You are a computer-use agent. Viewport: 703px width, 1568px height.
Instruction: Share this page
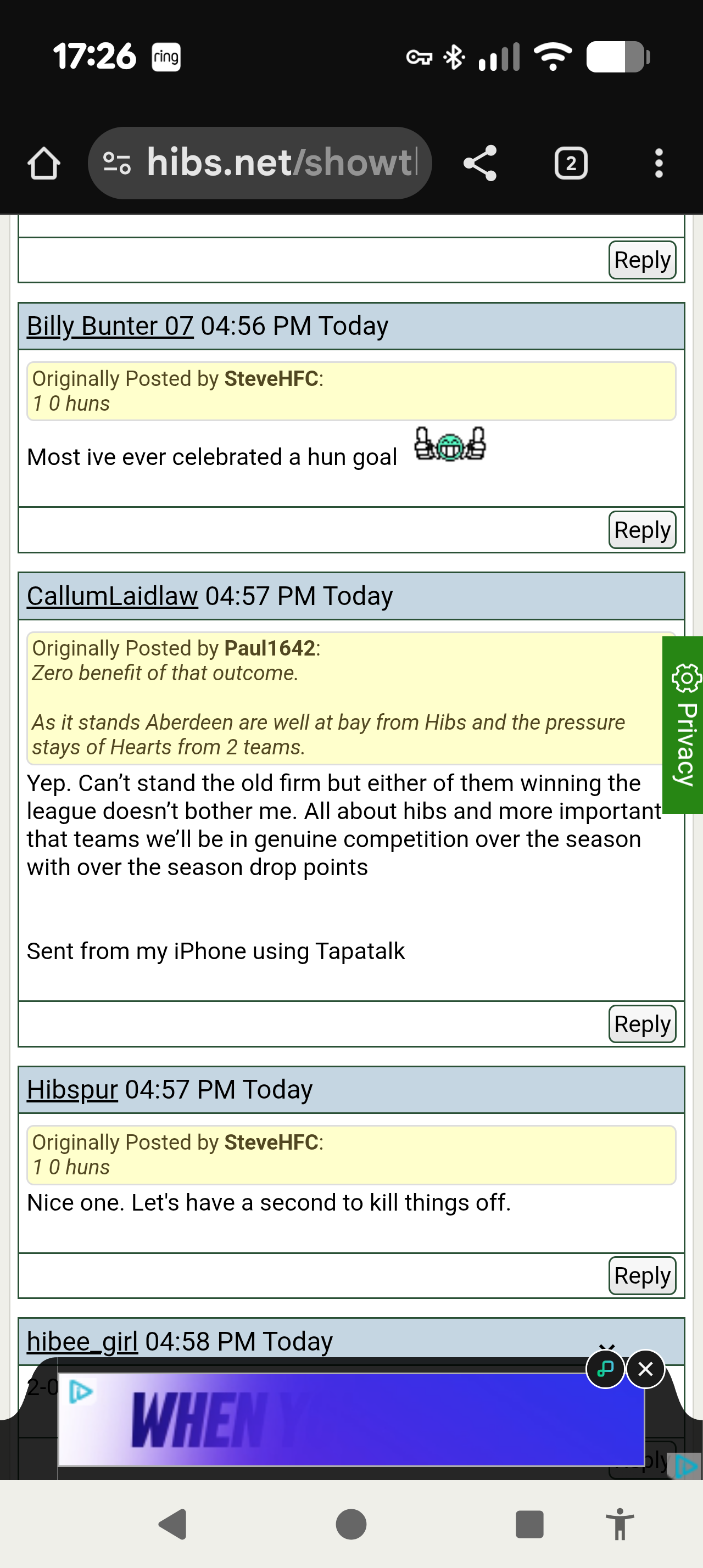pyautogui.click(x=479, y=163)
